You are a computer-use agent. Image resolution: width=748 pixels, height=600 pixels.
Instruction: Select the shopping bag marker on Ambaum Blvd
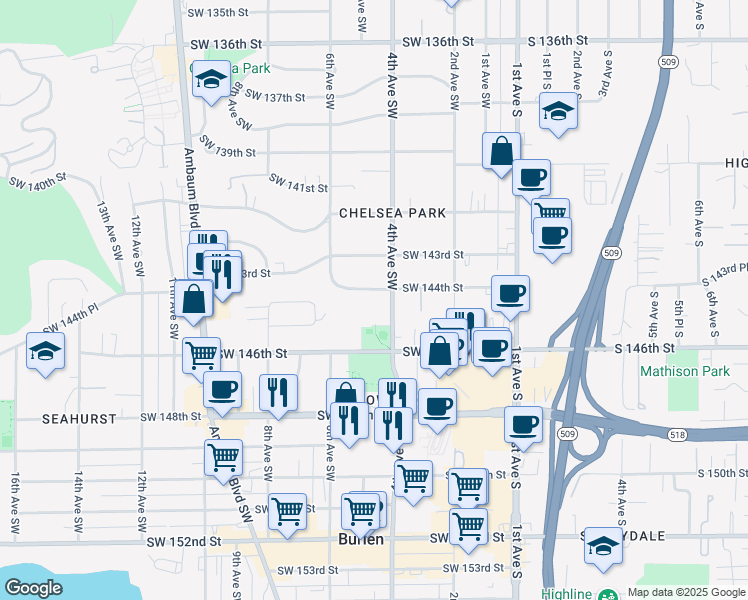pos(197,297)
